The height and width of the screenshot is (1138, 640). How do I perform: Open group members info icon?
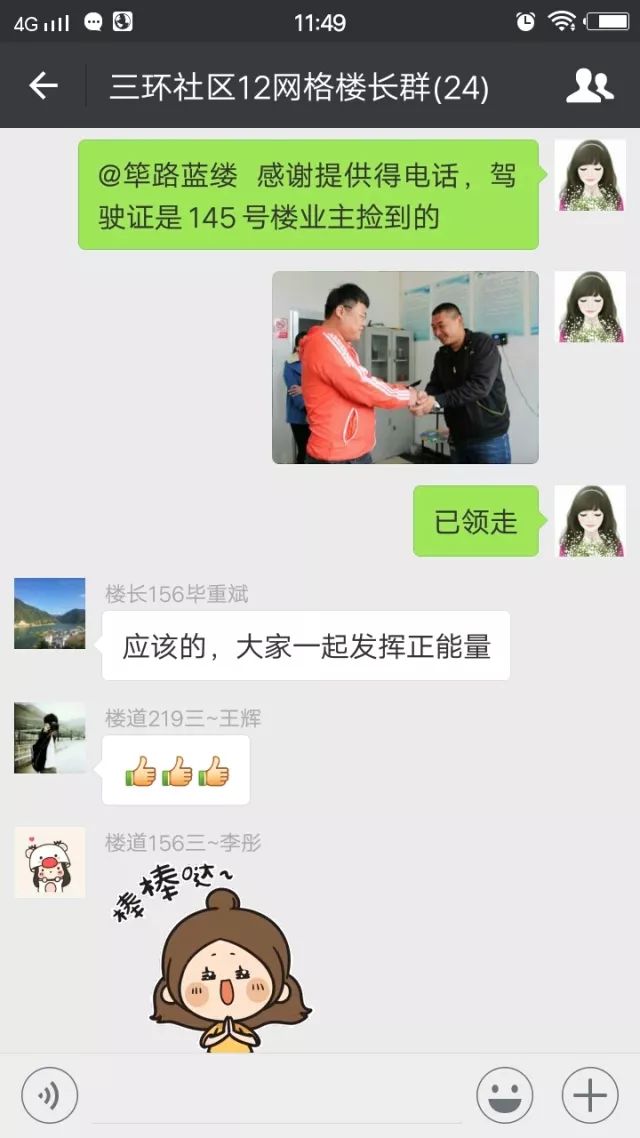(589, 86)
